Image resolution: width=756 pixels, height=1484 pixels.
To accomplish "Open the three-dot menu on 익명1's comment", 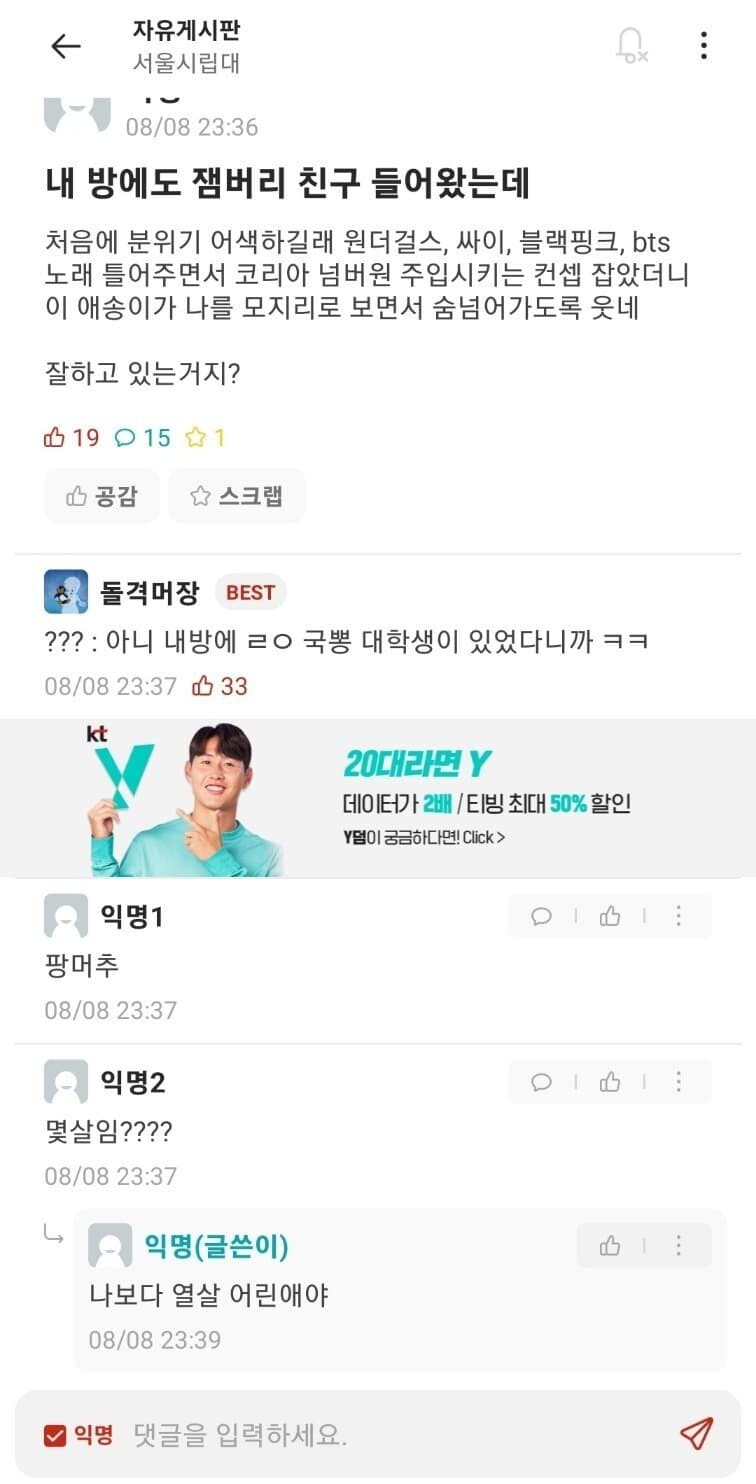I will (679, 916).
